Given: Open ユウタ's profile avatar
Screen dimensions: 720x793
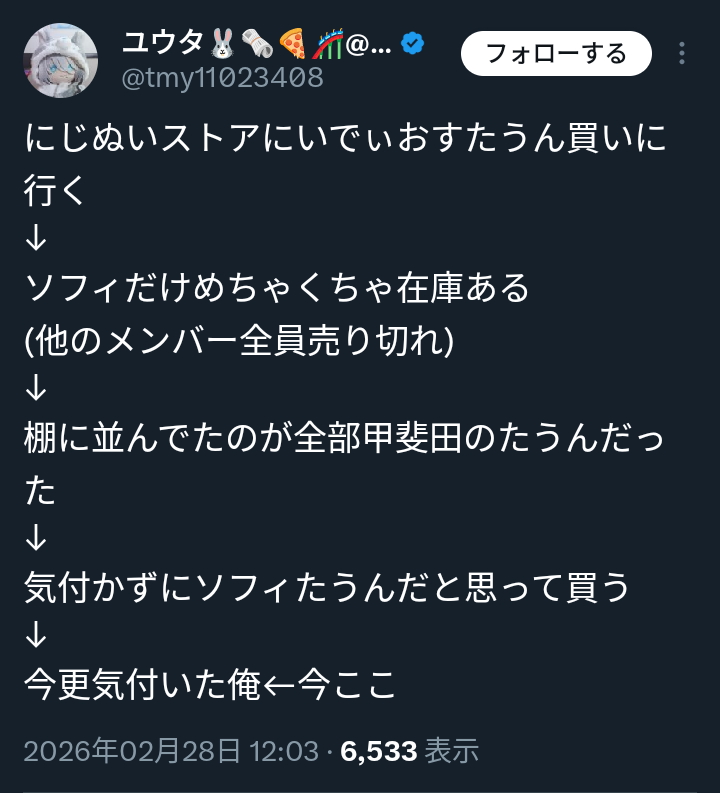Looking at the screenshot, I should click(60, 61).
